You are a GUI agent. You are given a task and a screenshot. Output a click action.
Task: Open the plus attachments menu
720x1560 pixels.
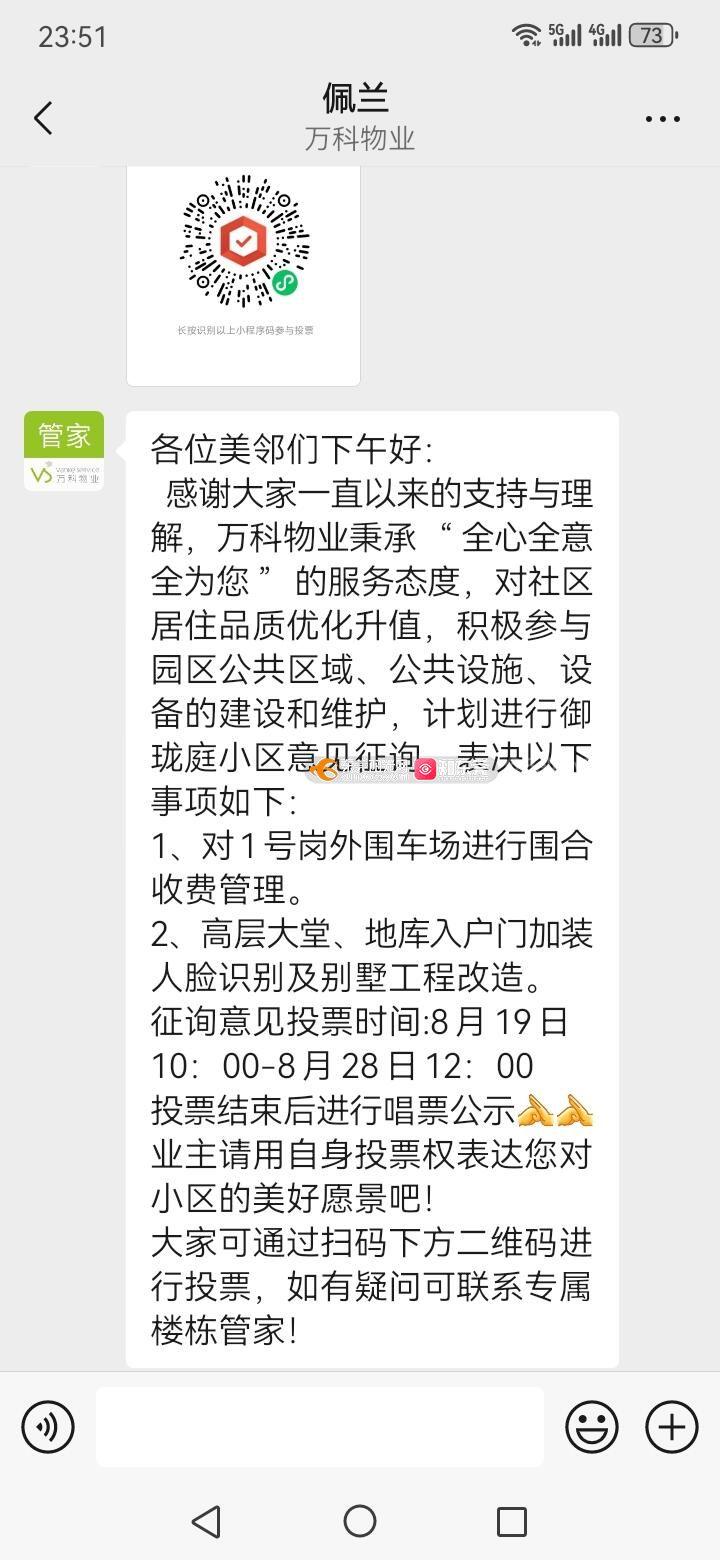671,1426
